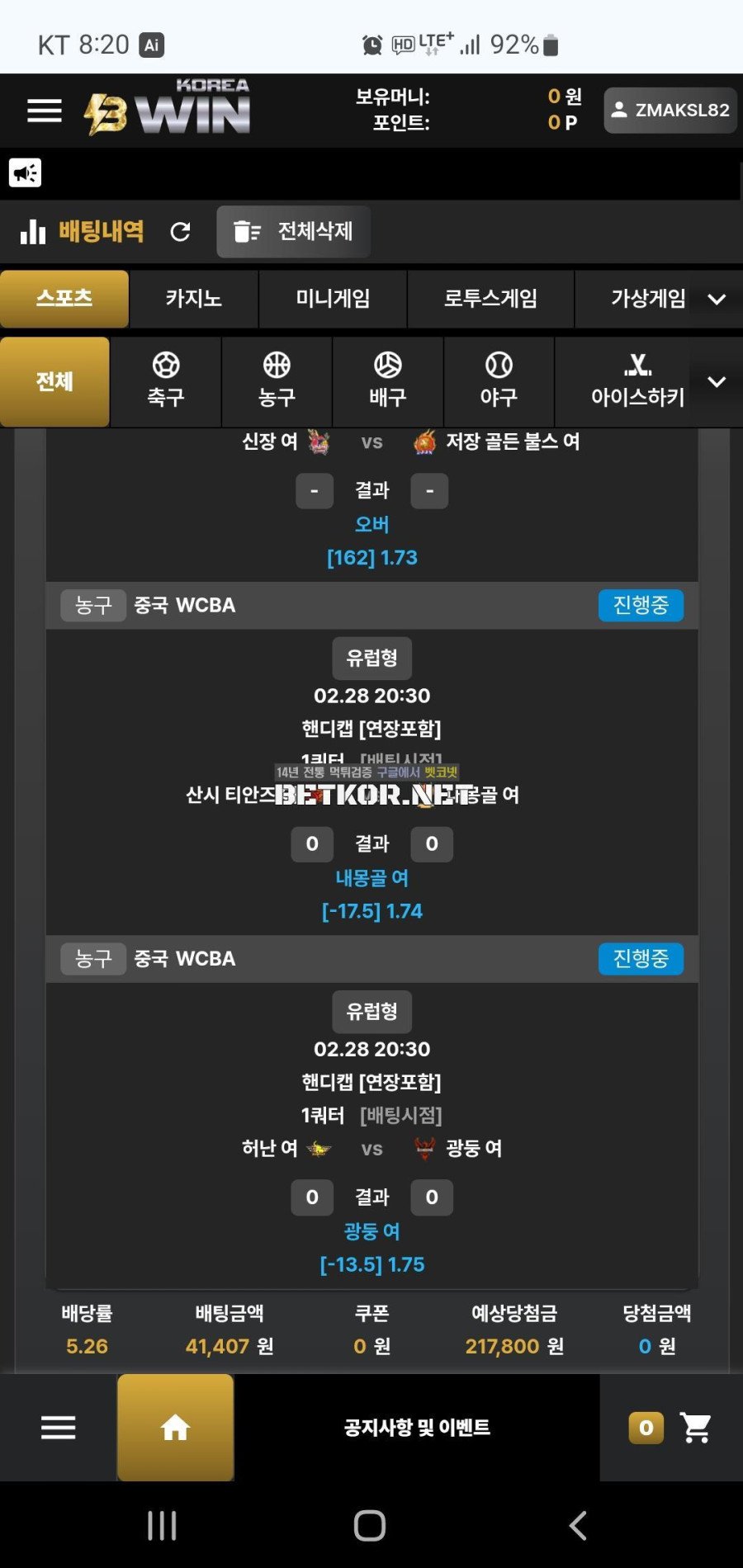
Task: Select the 가상게임 tab
Action: click(x=648, y=299)
